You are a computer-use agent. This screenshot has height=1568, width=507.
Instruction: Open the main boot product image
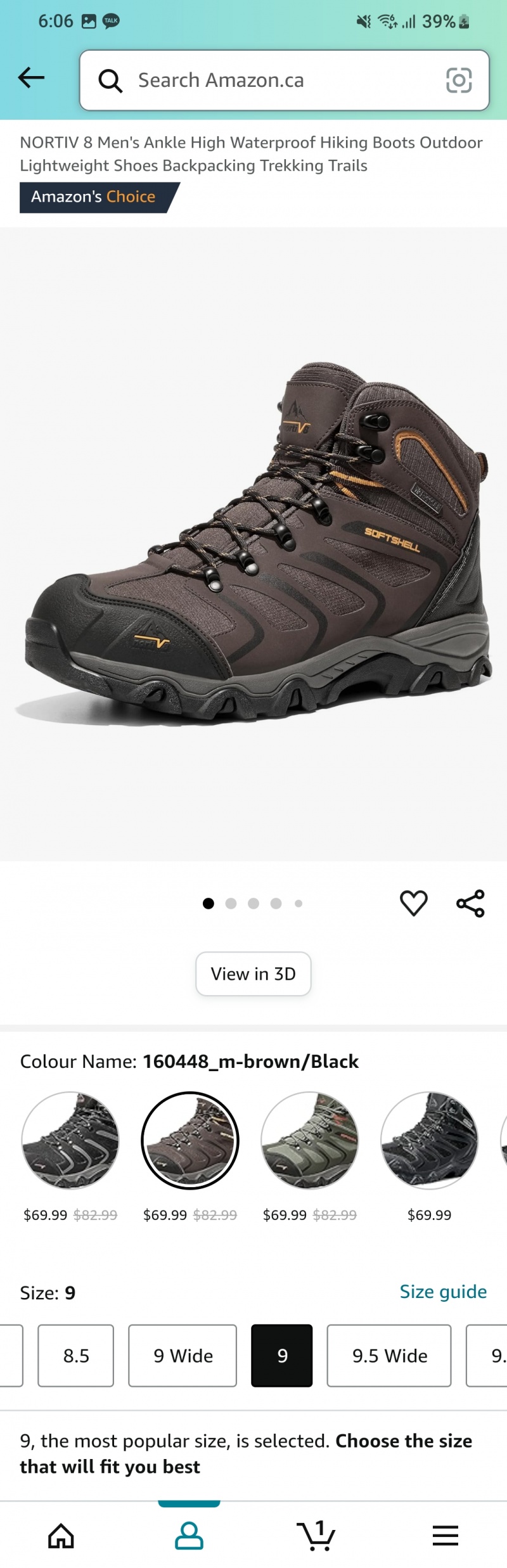pyautogui.click(x=253, y=544)
